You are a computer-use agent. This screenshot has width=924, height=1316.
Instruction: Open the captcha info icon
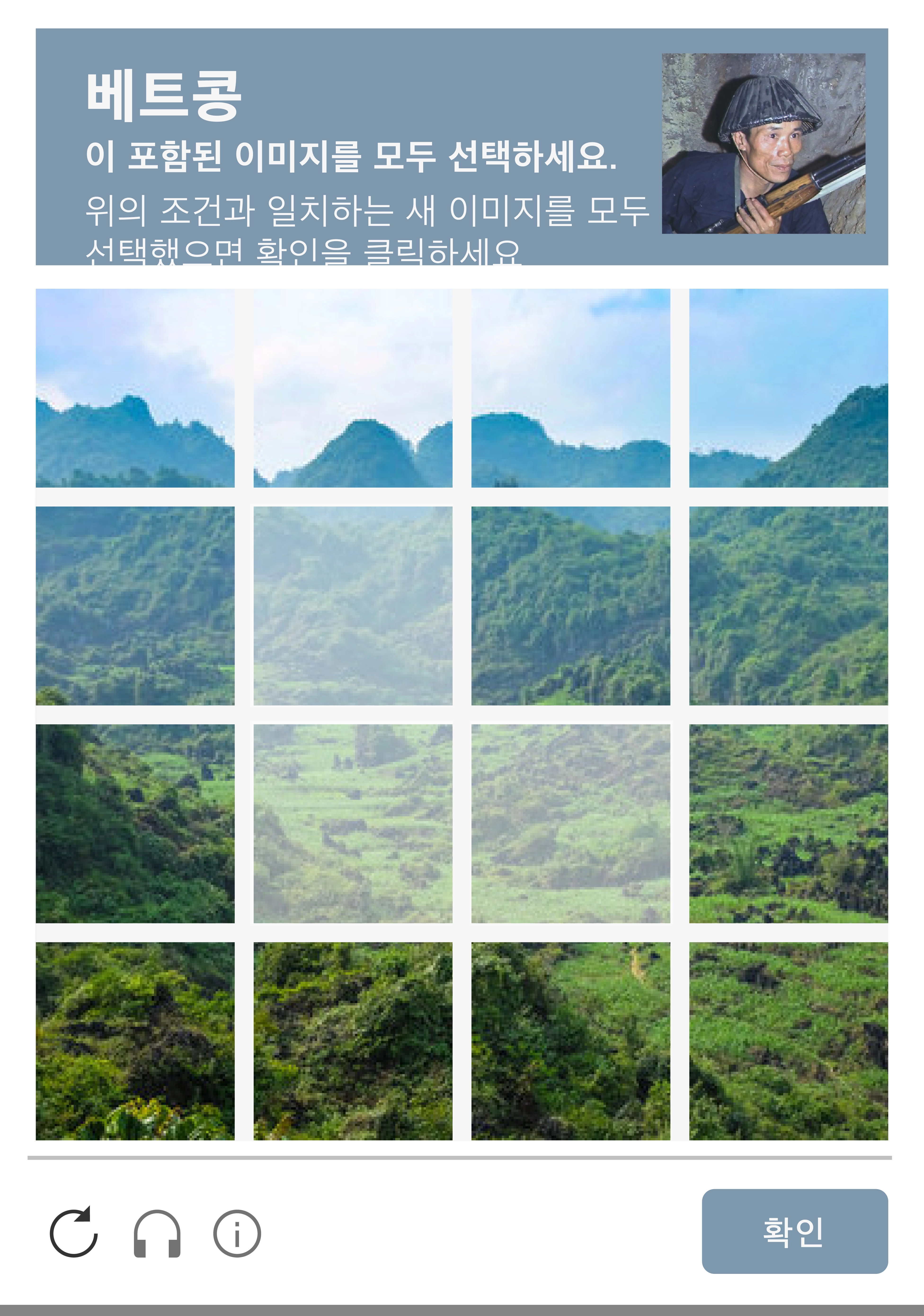click(x=237, y=1233)
